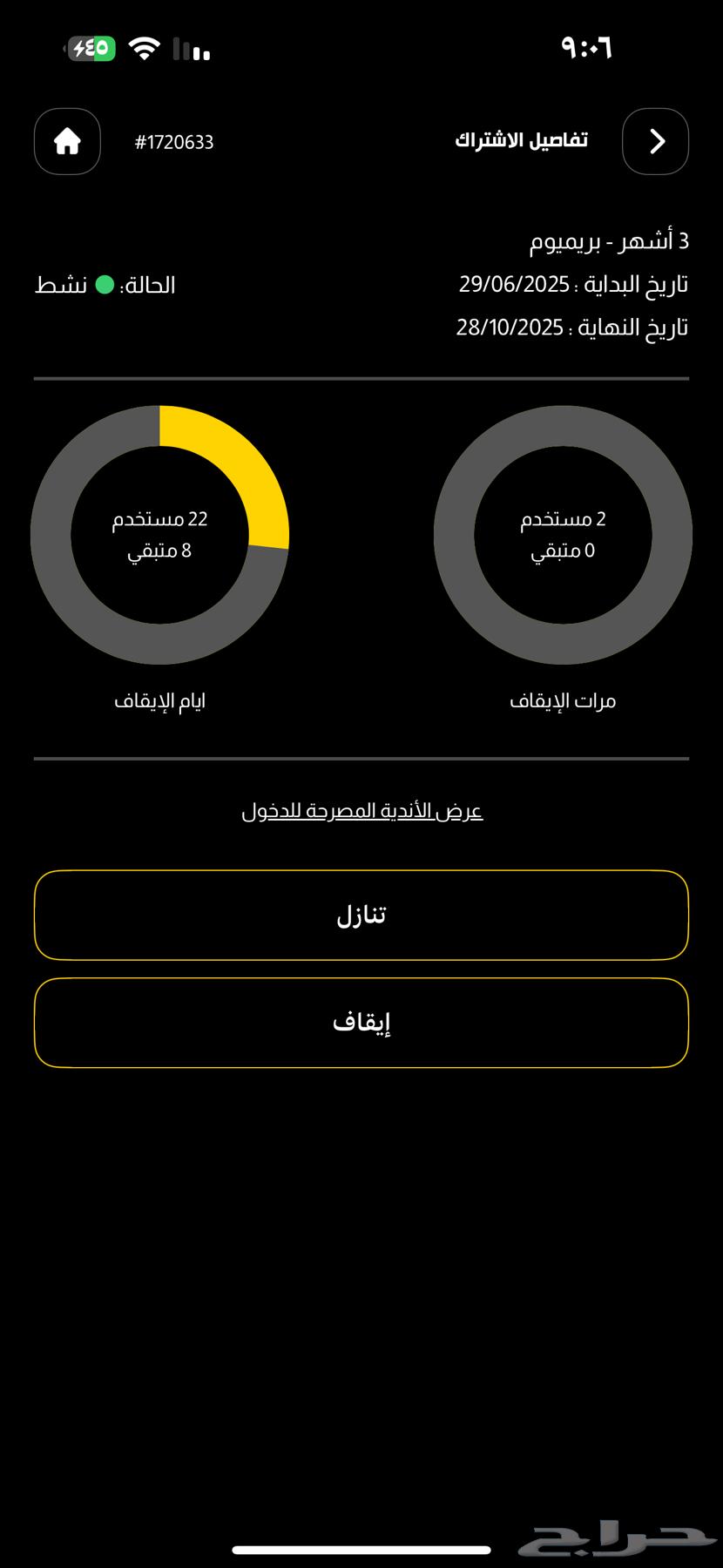Tap the Wi-Fi icon in the status bar
This screenshot has height=1568, width=723.
point(145,48)
